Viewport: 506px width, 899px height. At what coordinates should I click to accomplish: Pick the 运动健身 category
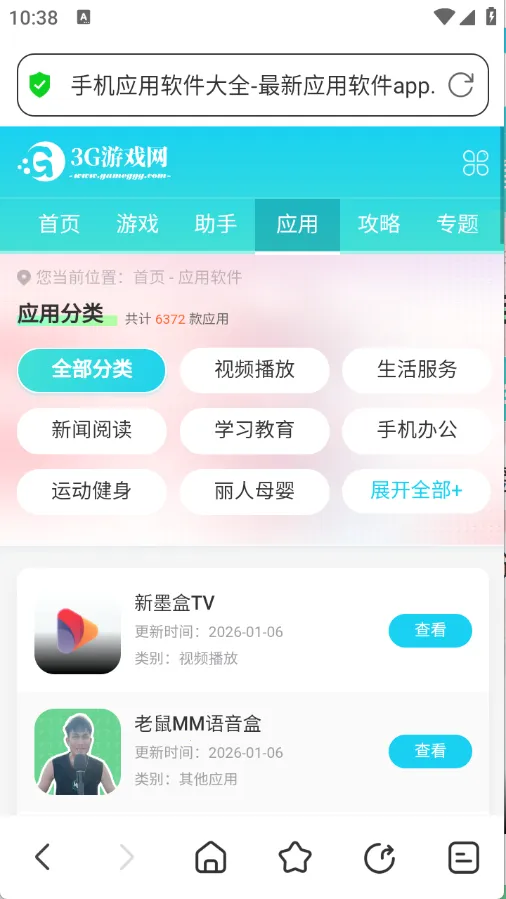click(x=92, y=491)
